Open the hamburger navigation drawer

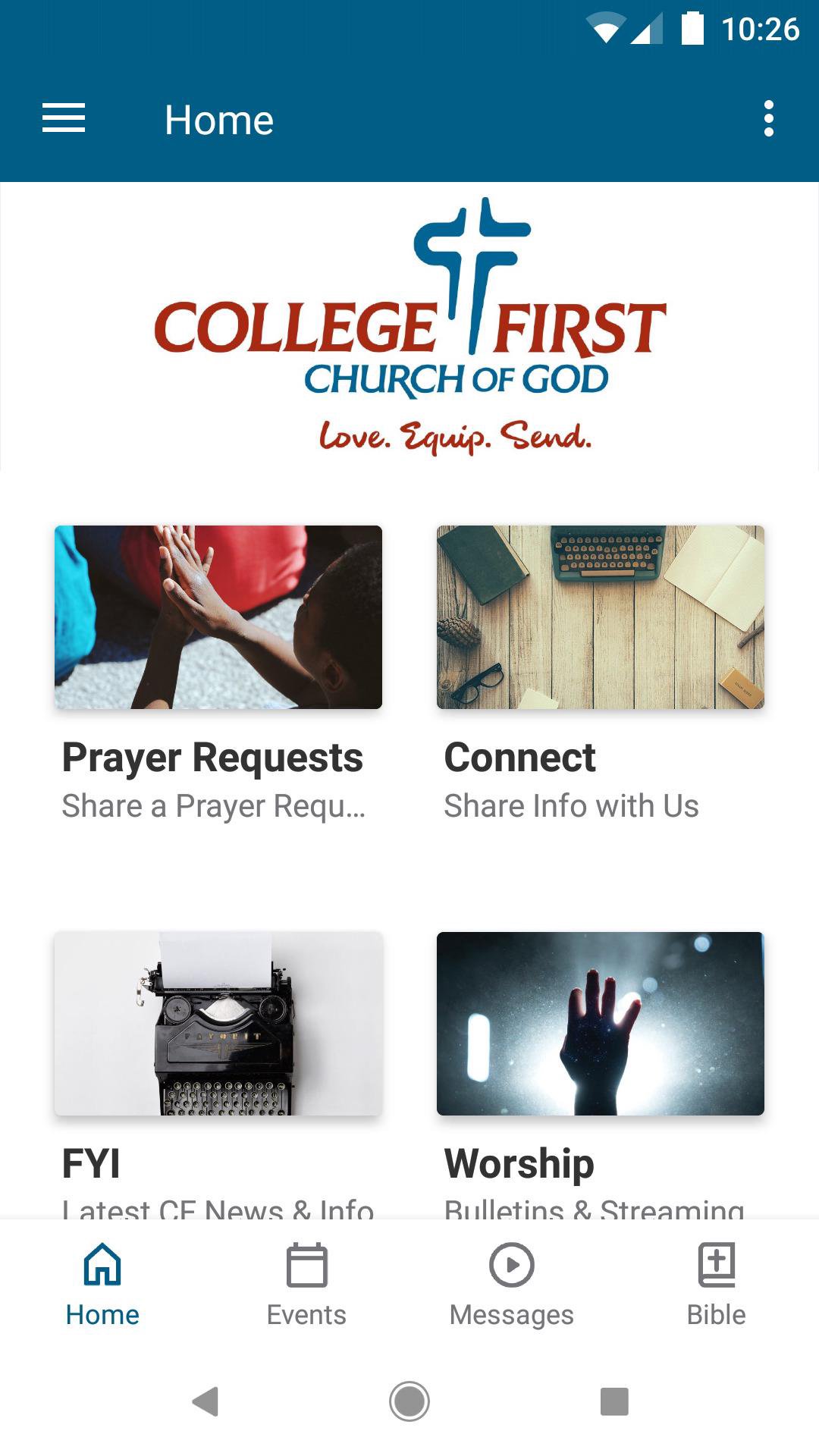pos(64,119)
